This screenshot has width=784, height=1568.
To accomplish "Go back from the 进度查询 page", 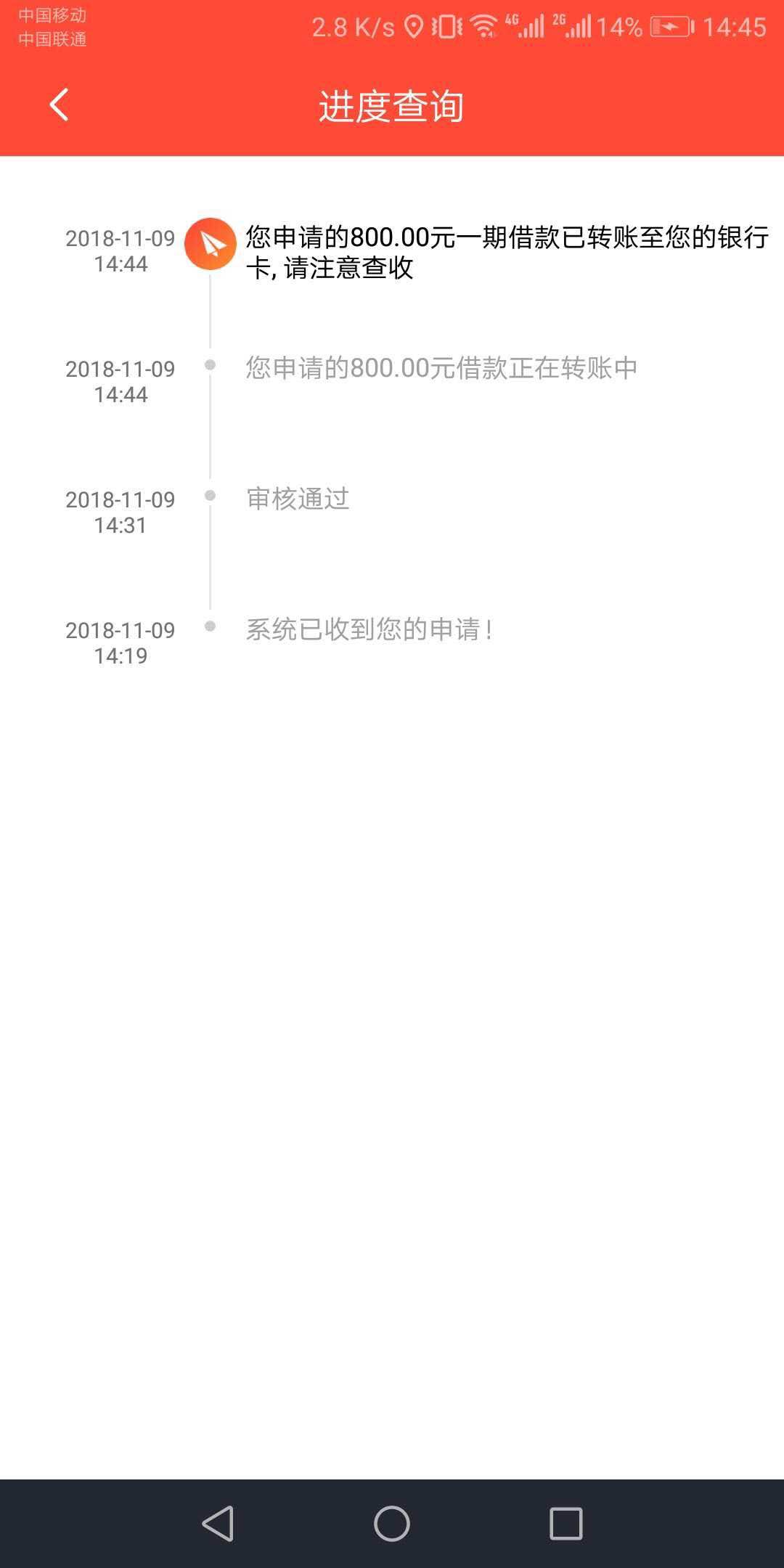I will pos(59,105).
